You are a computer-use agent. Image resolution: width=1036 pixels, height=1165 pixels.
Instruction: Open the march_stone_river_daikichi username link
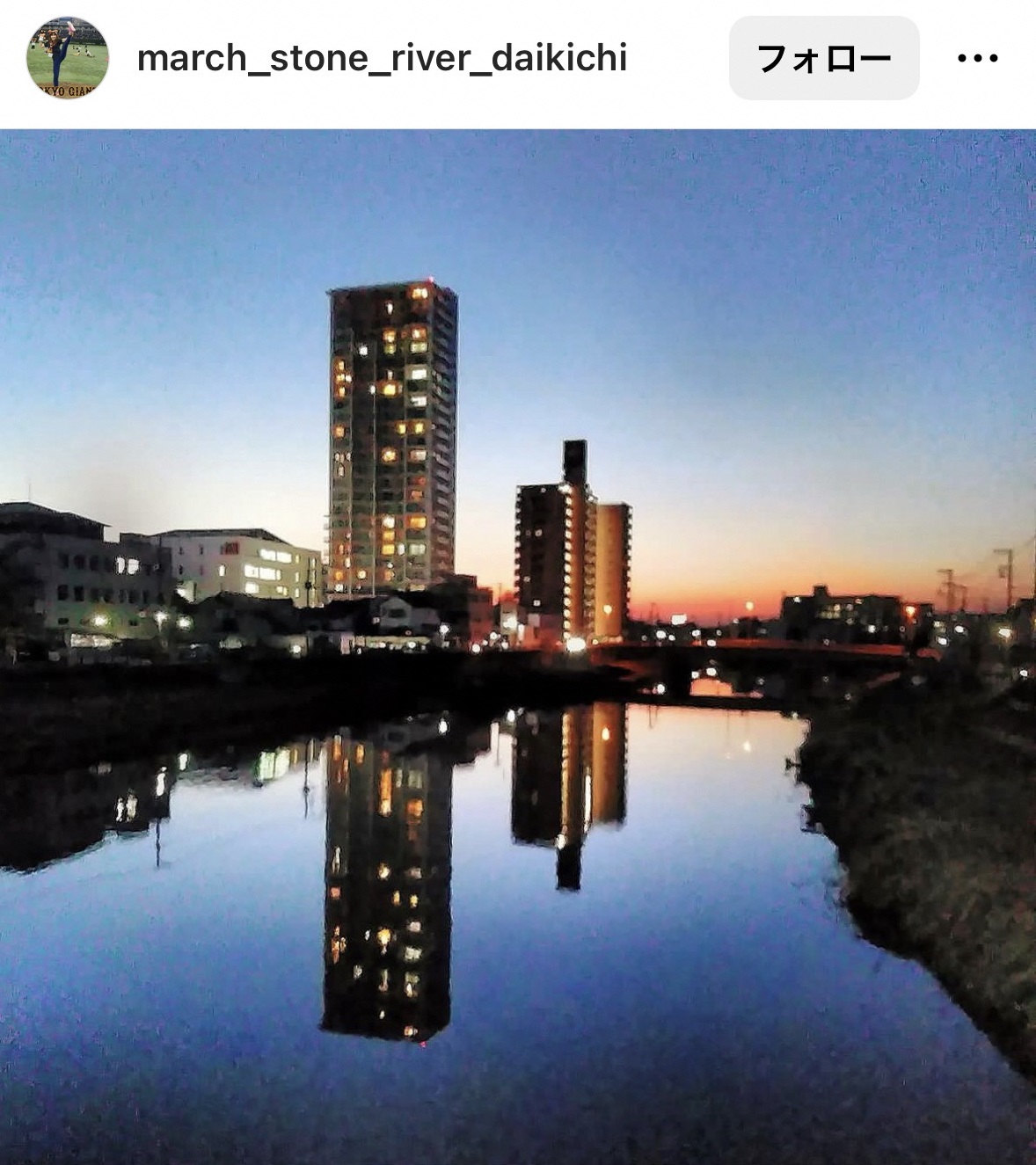click(382, 58)
